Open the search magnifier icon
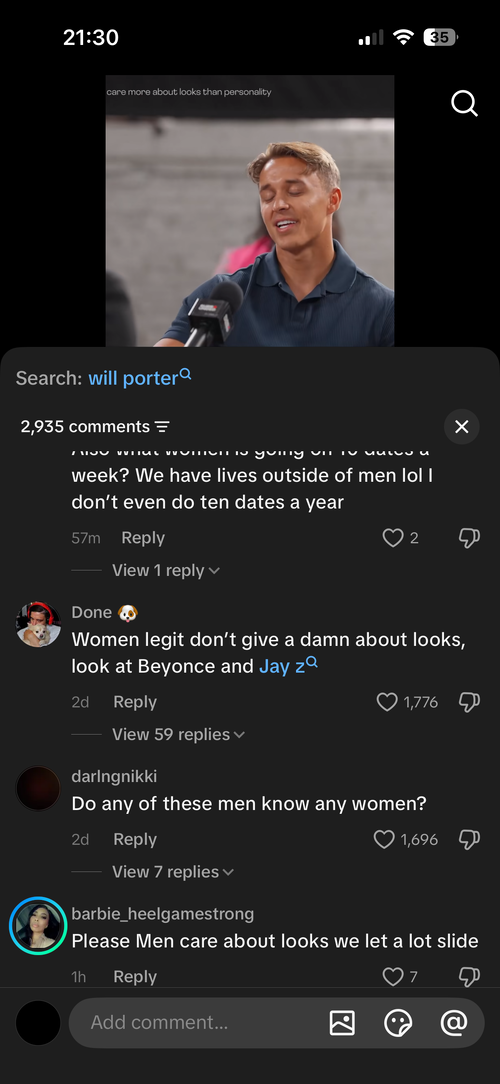This screenshot has width=500, height=1084. 464,104
